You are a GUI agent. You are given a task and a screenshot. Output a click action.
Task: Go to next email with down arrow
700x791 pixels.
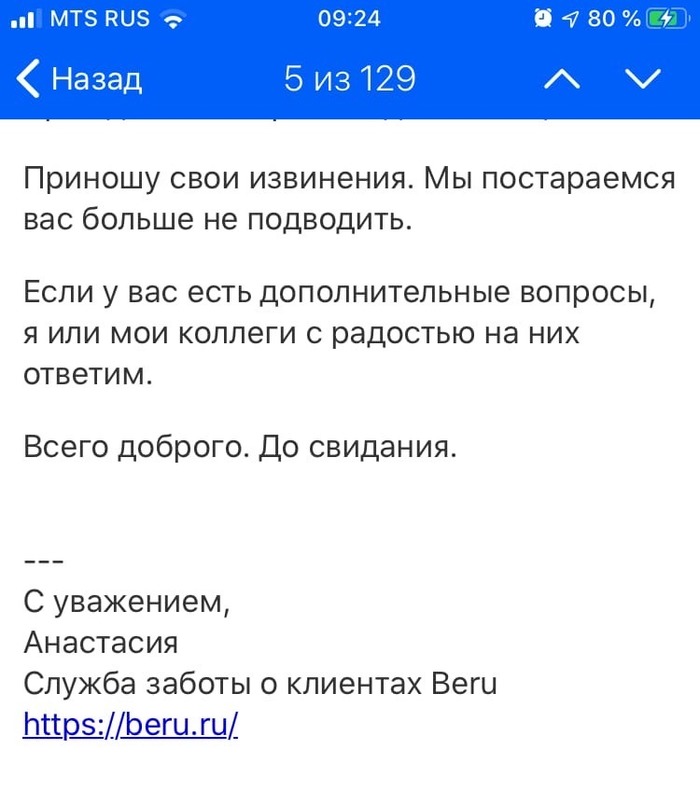[x=642, y=79]
